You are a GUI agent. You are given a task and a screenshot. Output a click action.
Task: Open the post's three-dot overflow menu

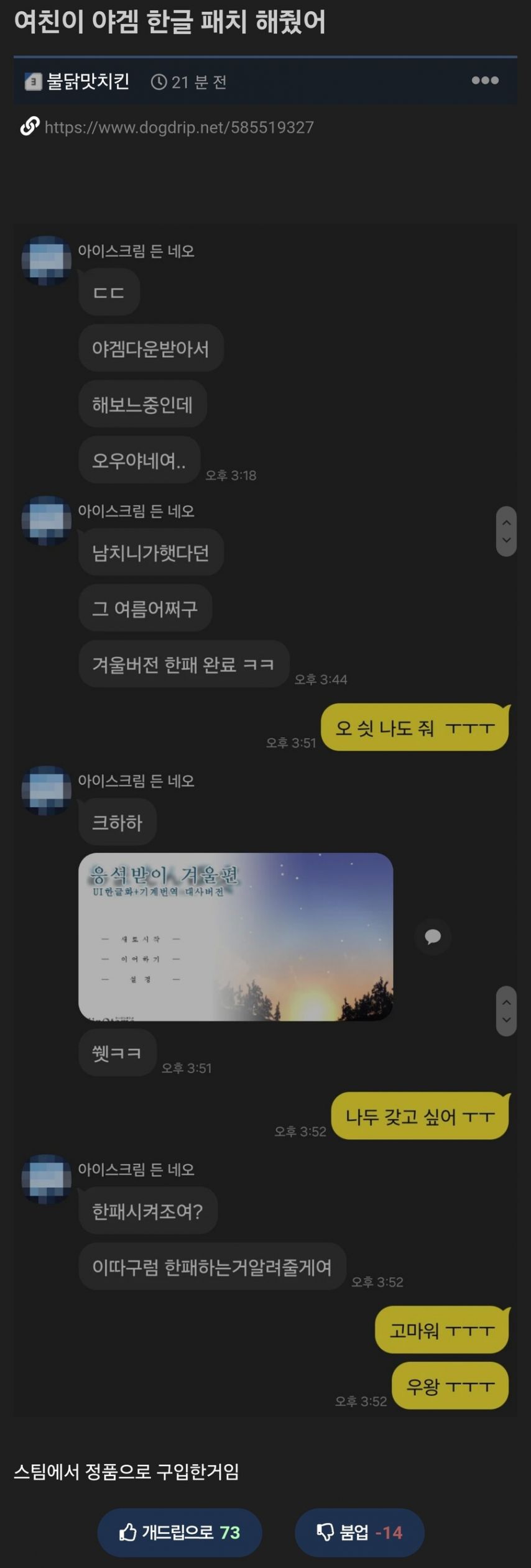click(485, 80)
